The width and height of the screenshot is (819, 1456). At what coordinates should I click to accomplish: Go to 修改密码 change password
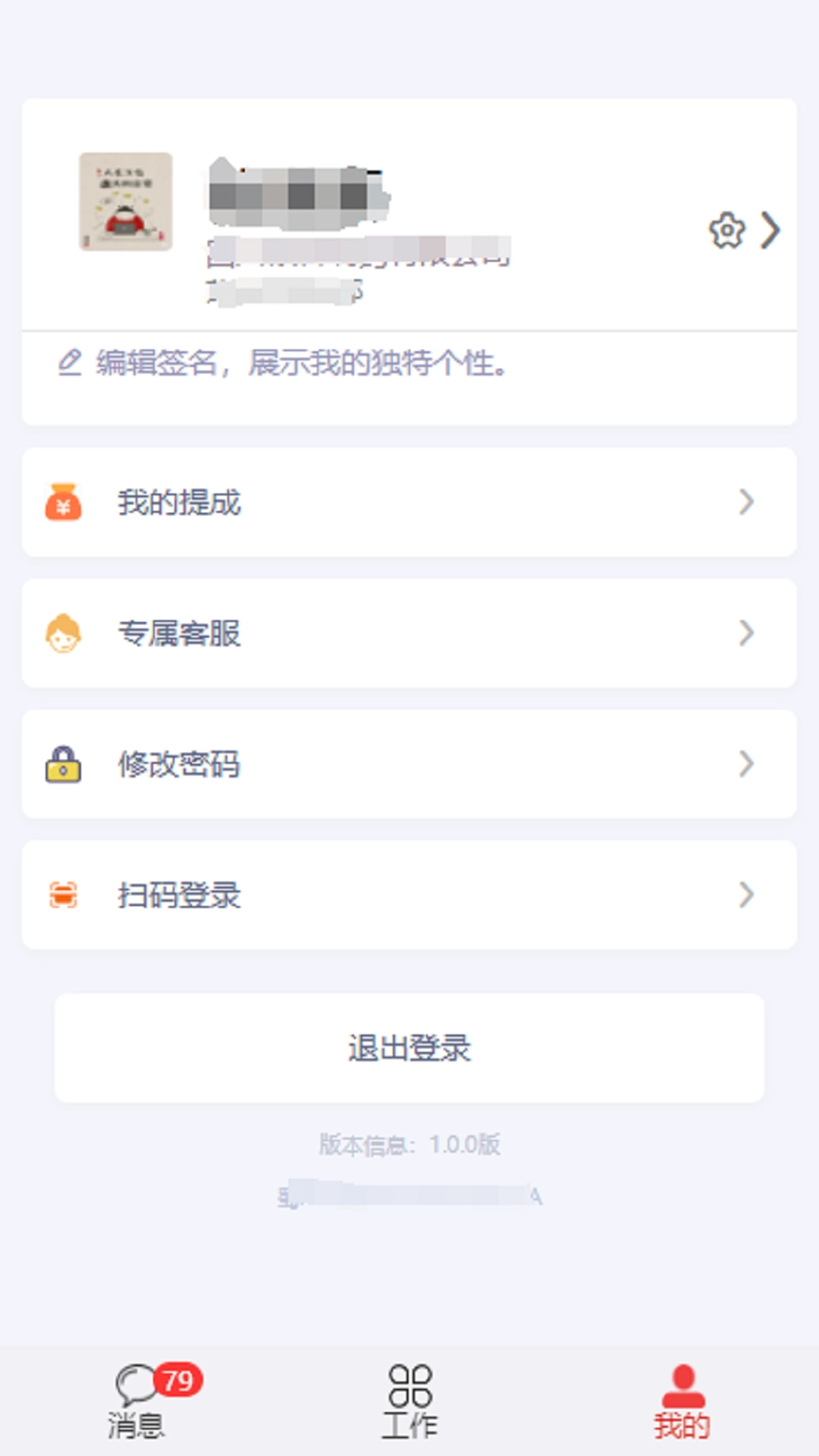pos(409,764)
